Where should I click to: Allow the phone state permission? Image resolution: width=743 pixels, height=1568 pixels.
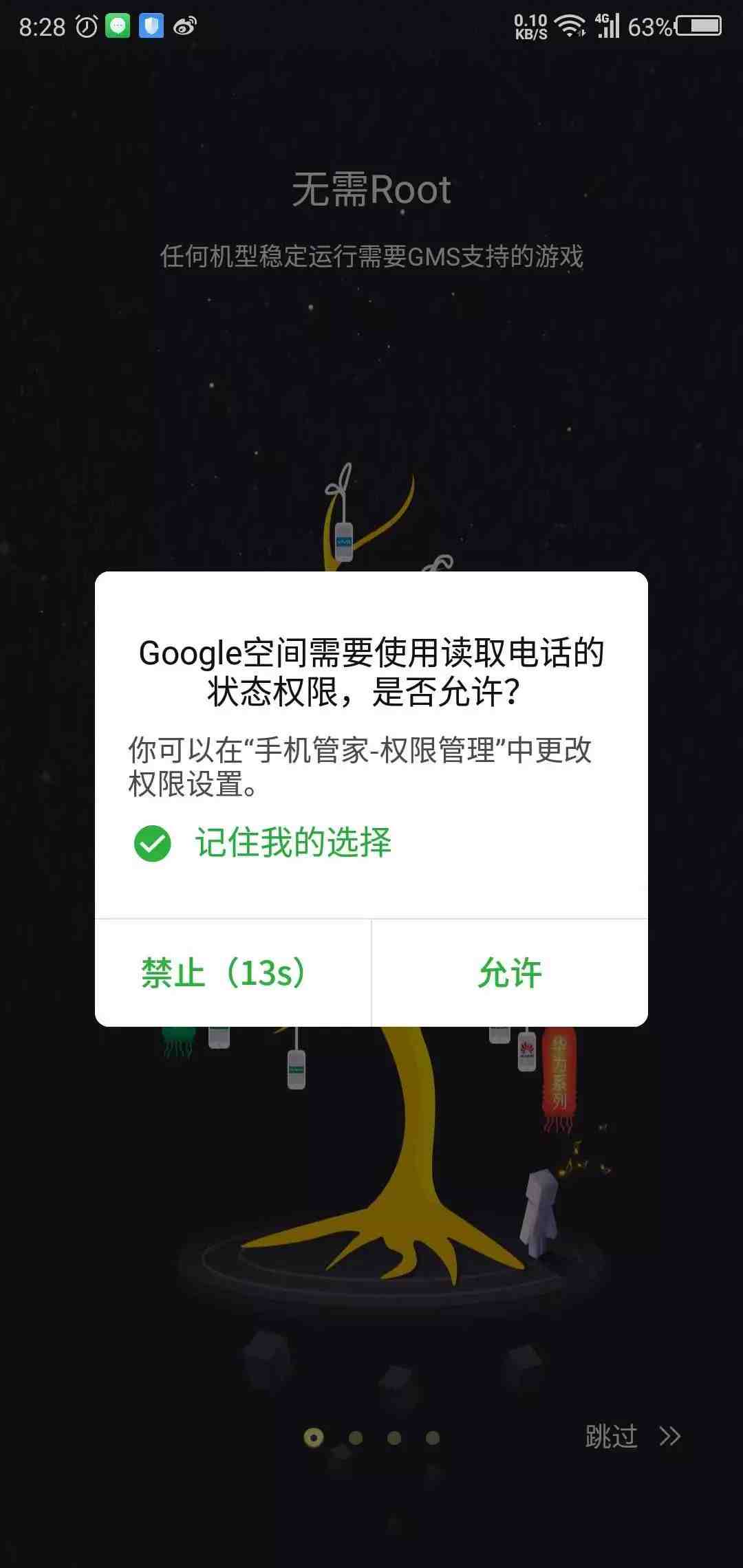click(x=509, y=972)
